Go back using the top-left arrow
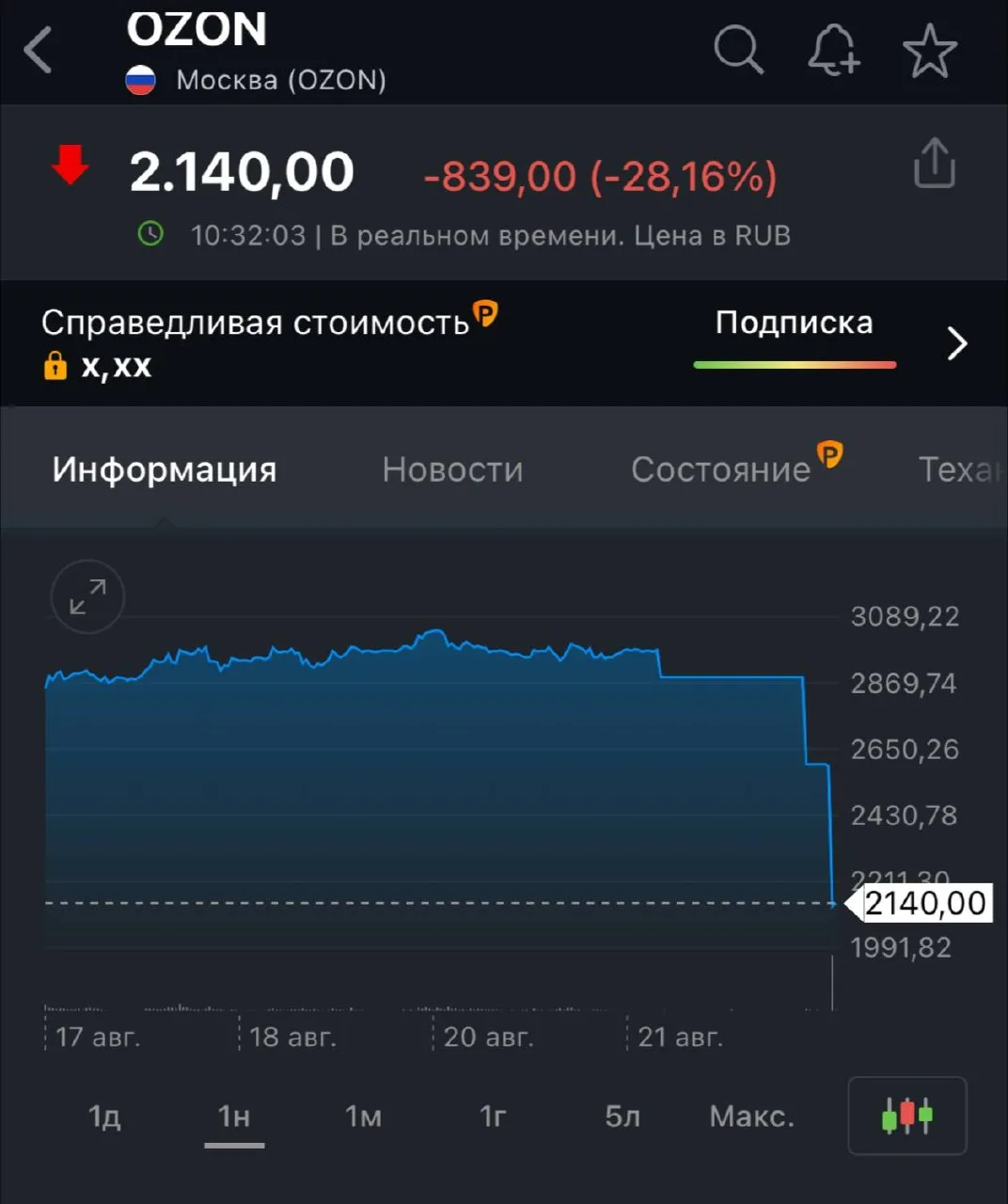The height and width of the screenshot is (1204, 1008). pyautogui.click(x=38, y=50)
